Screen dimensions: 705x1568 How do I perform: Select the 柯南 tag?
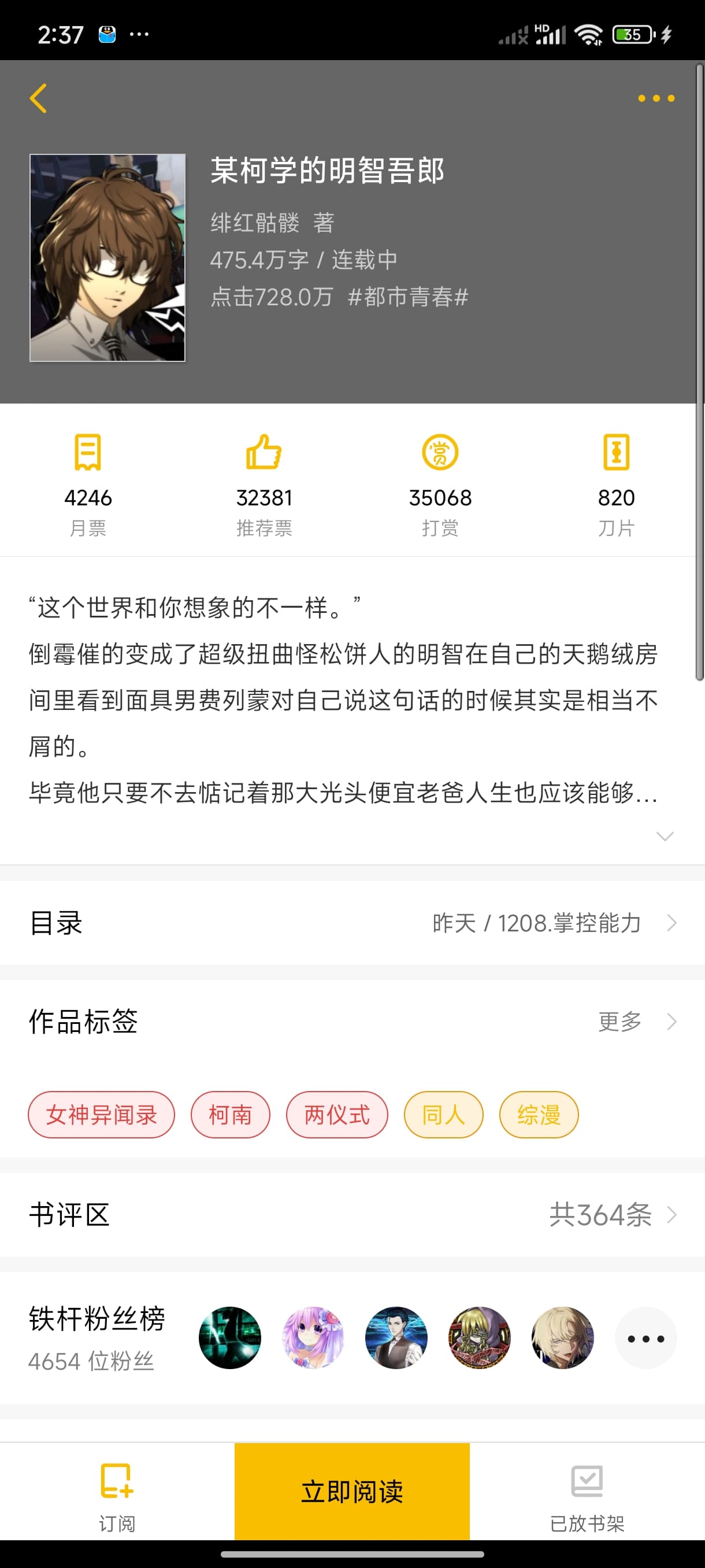click(x=230, y=1115)
